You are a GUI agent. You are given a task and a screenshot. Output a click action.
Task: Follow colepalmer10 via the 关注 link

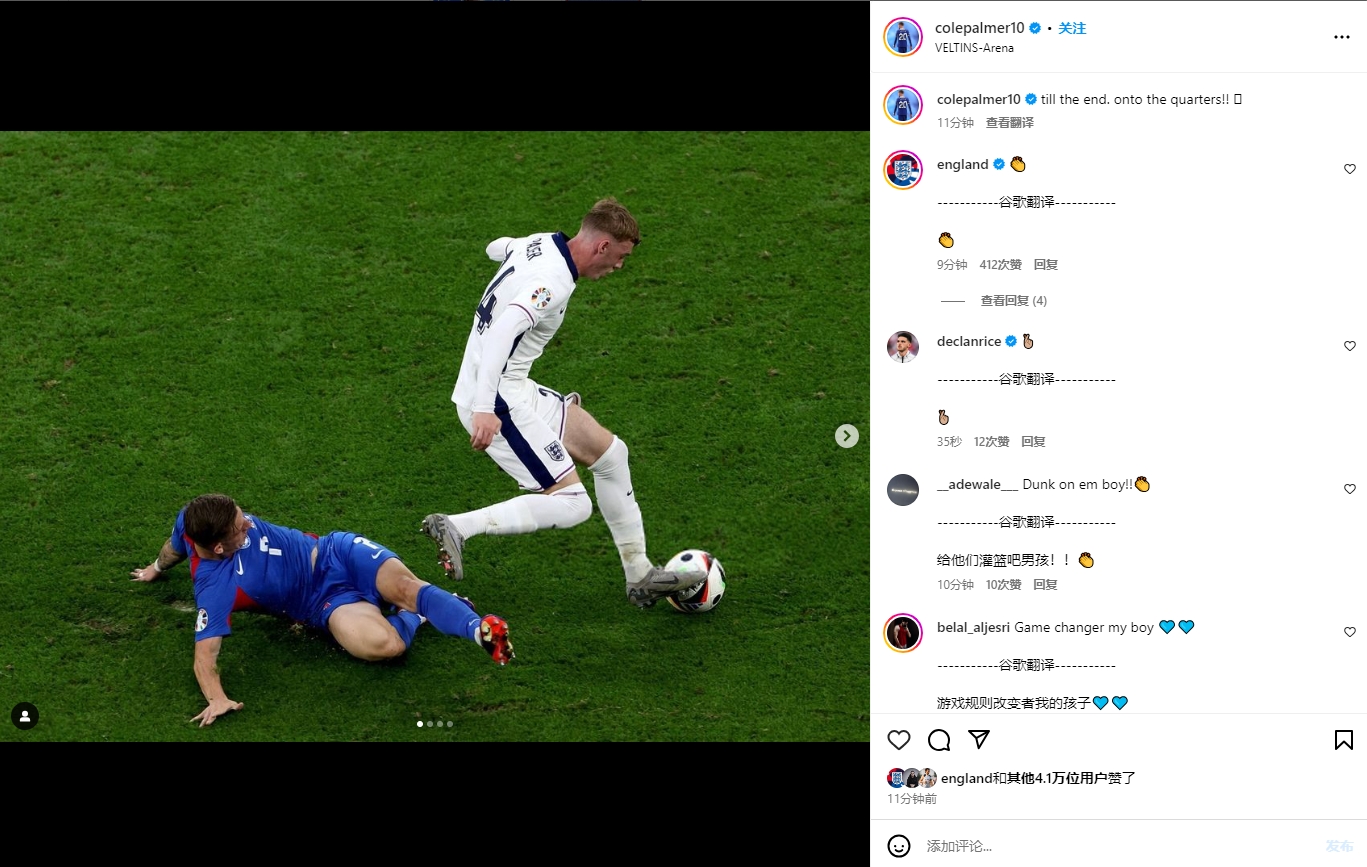tap(1072, 28)
